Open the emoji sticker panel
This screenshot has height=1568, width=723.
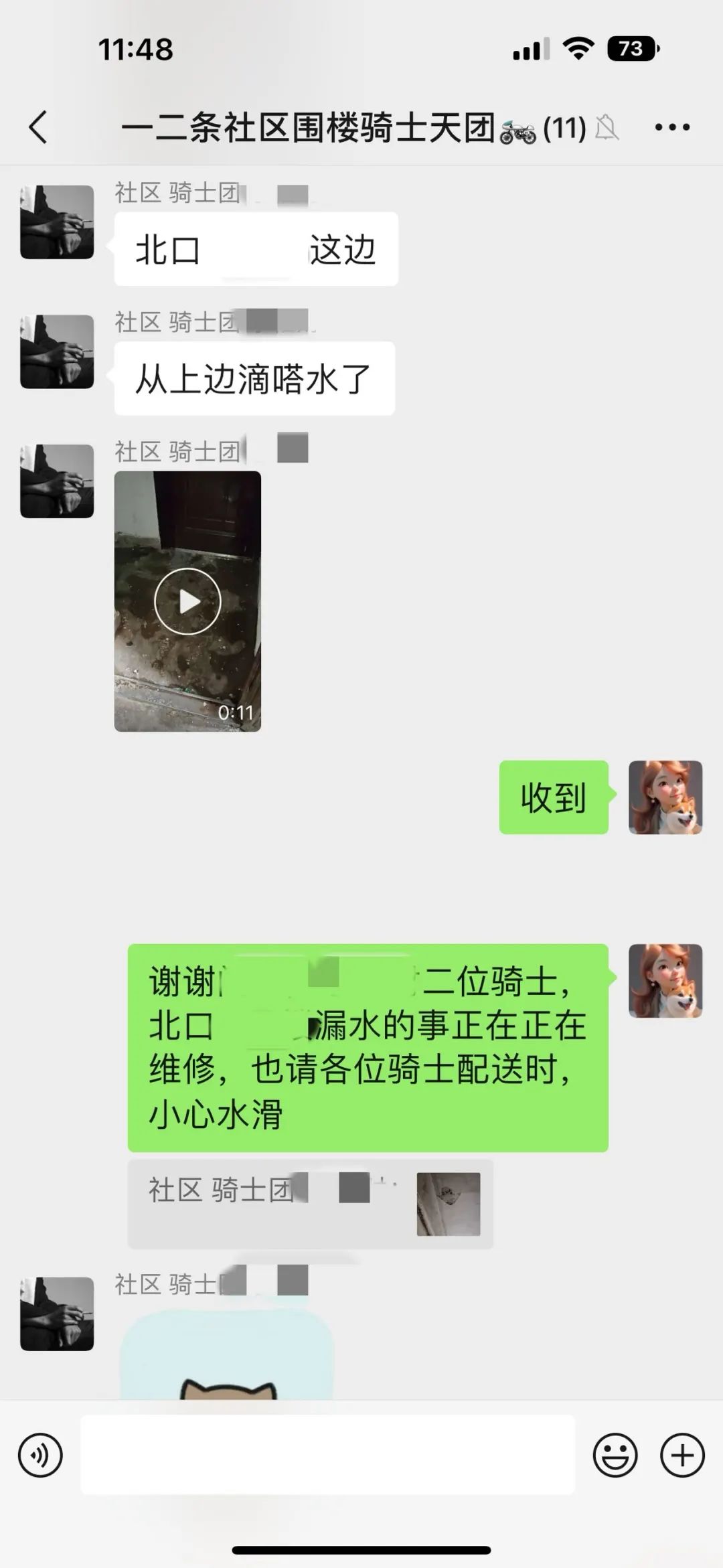[615, 1455]
